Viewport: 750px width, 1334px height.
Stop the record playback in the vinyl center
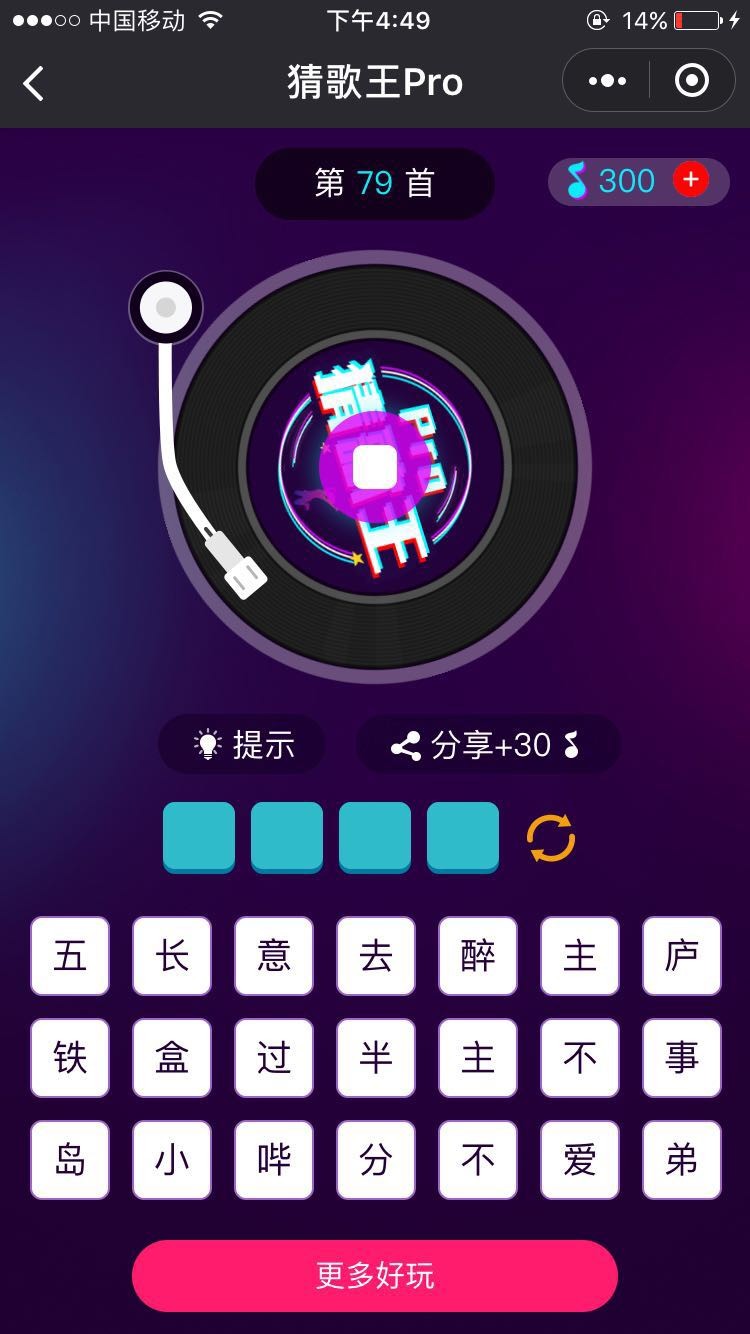coord(375,467)
